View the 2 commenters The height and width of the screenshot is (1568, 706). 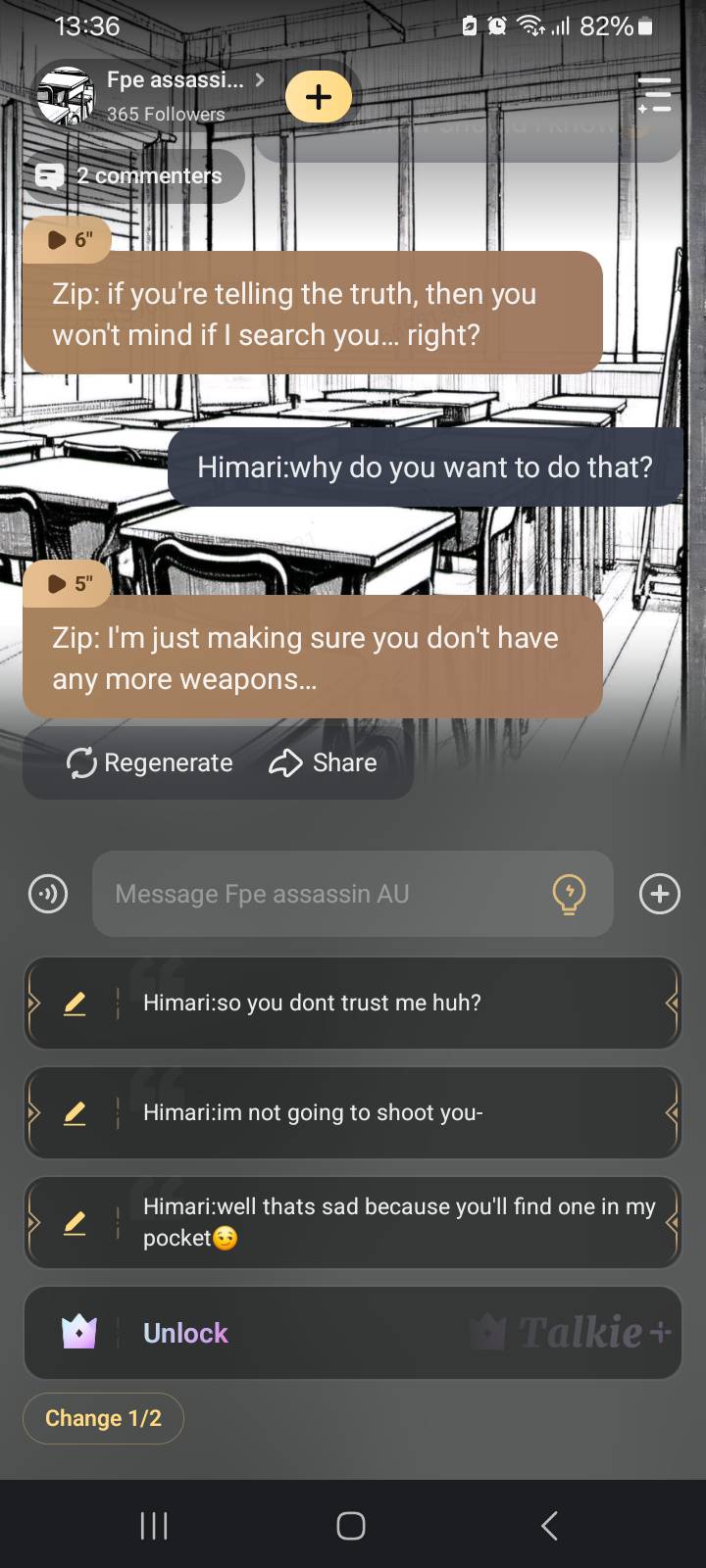(x=132, y=176)
